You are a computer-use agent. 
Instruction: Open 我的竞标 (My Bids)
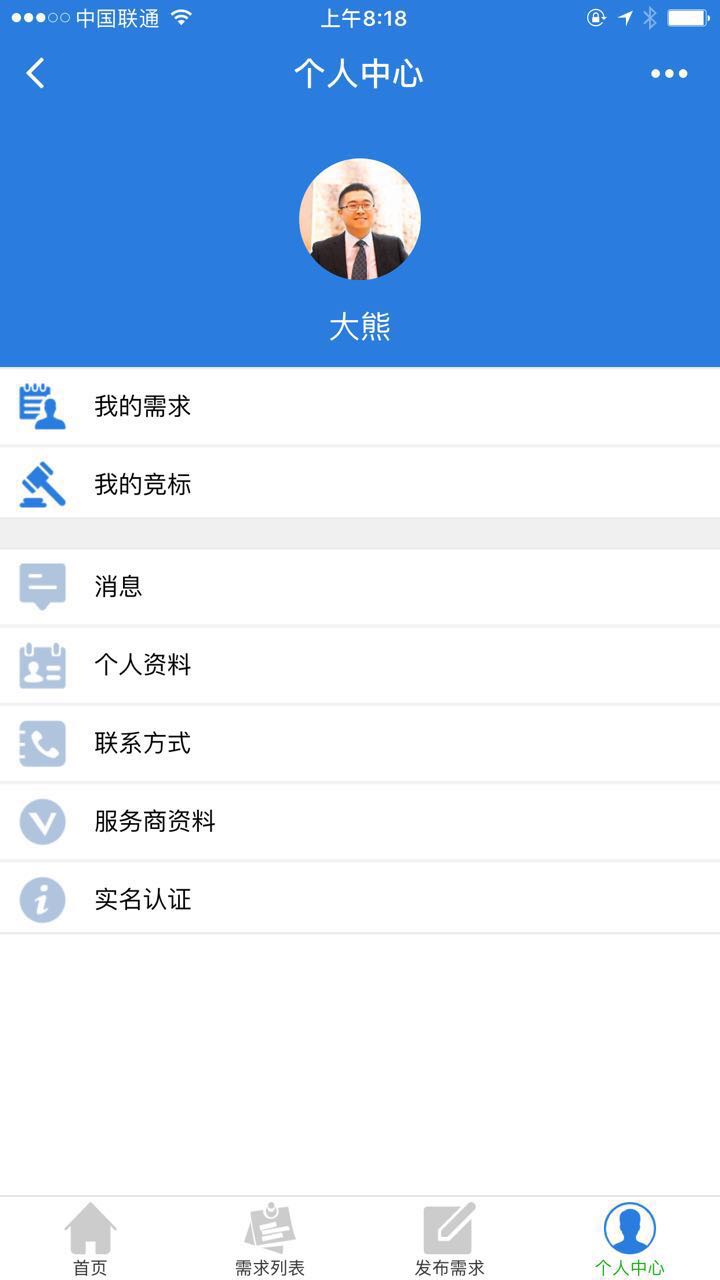point(360,485)
